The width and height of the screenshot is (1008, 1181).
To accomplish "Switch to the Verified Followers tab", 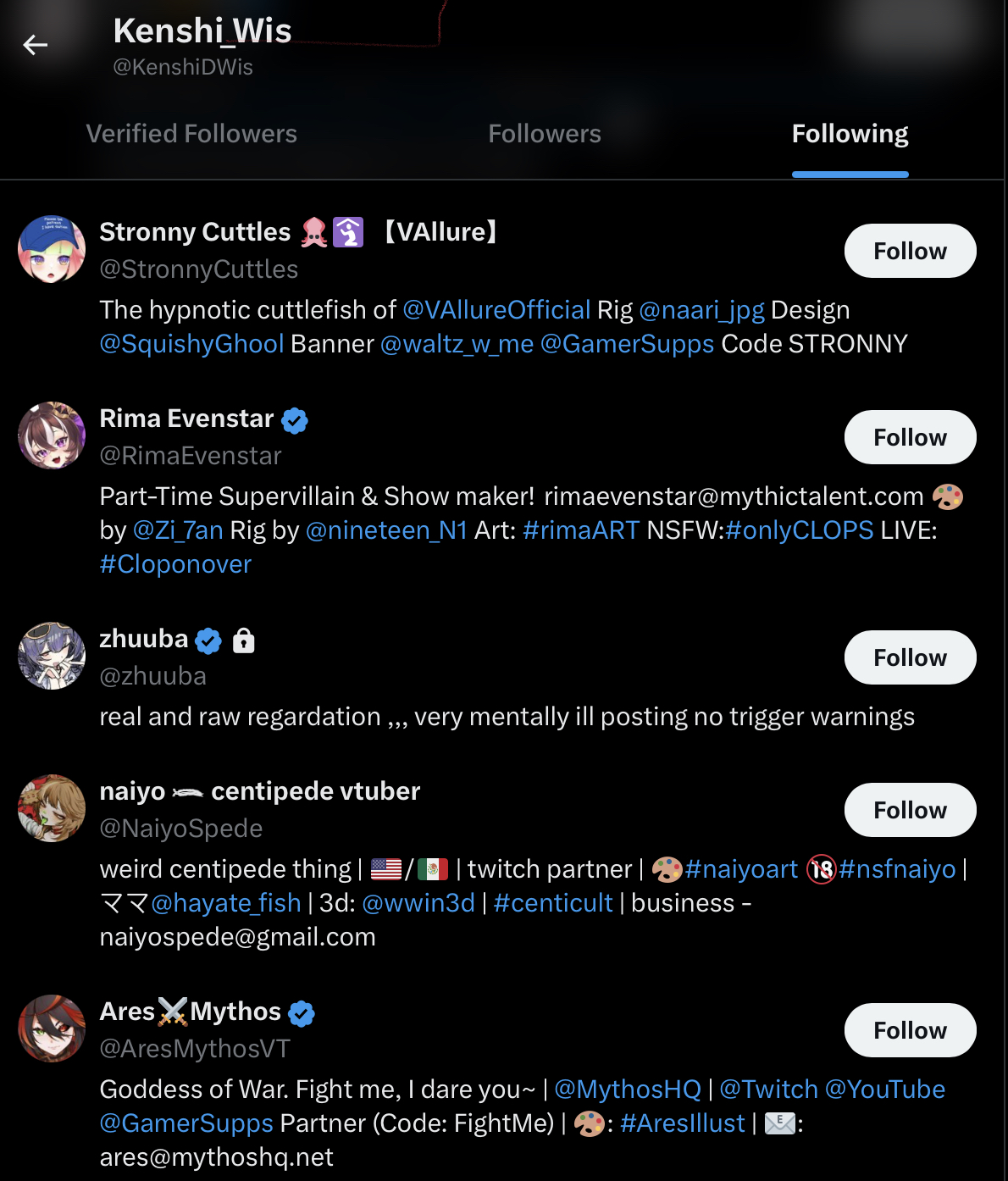I will coord(191,134).
